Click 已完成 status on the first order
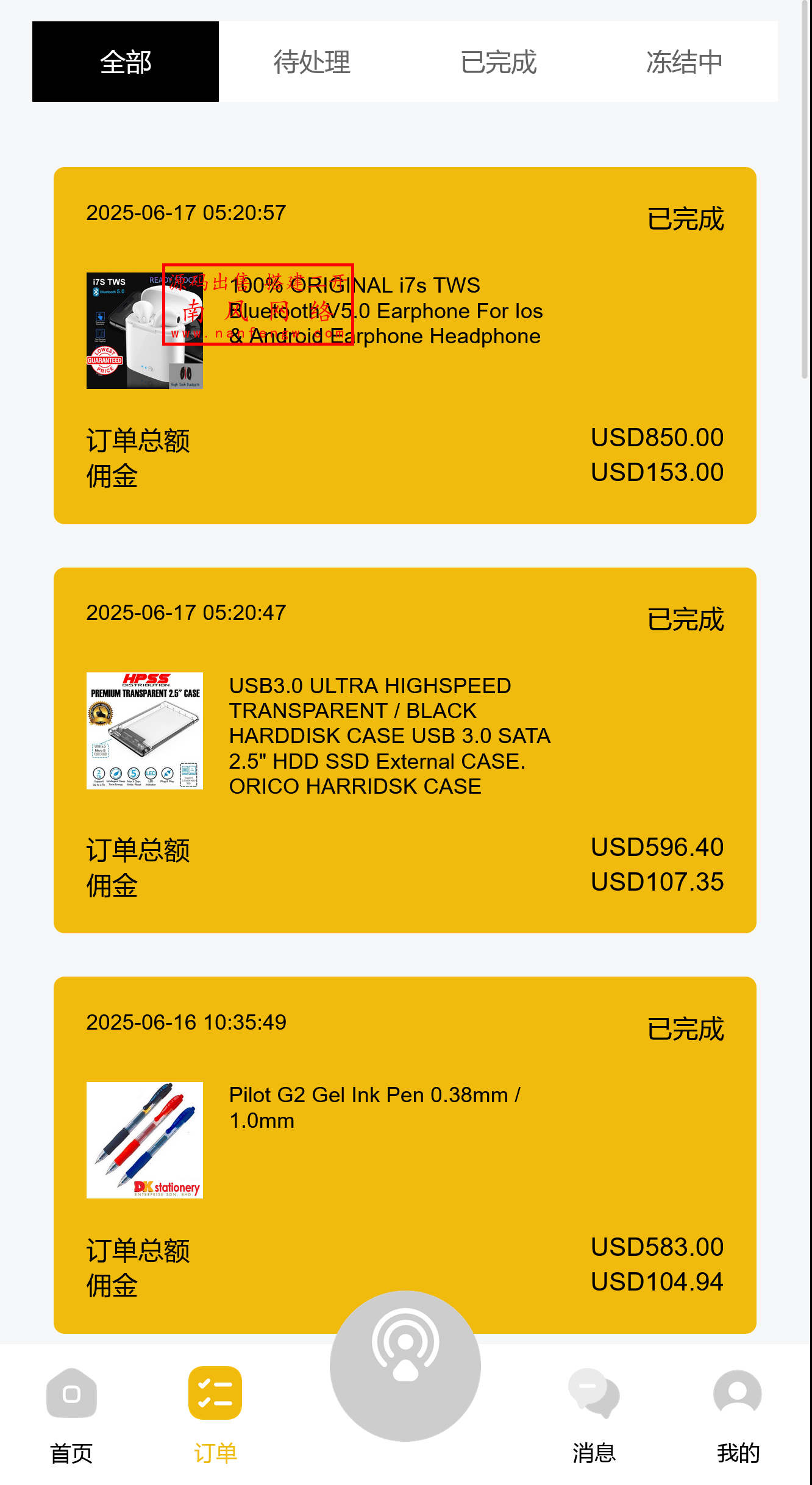 (x=686, y=218)
